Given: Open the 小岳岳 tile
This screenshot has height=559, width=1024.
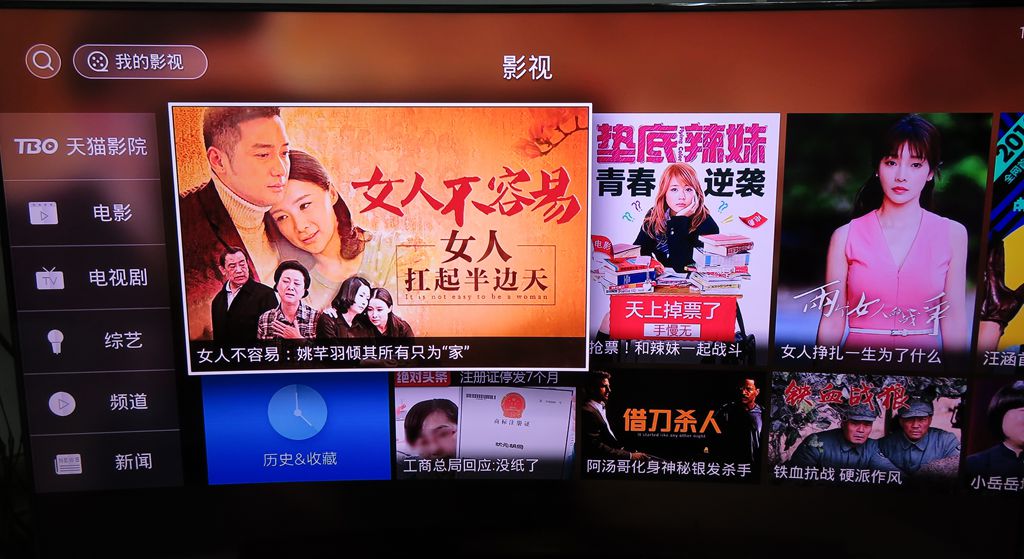Looking at the screenshot, I should 996,432.
